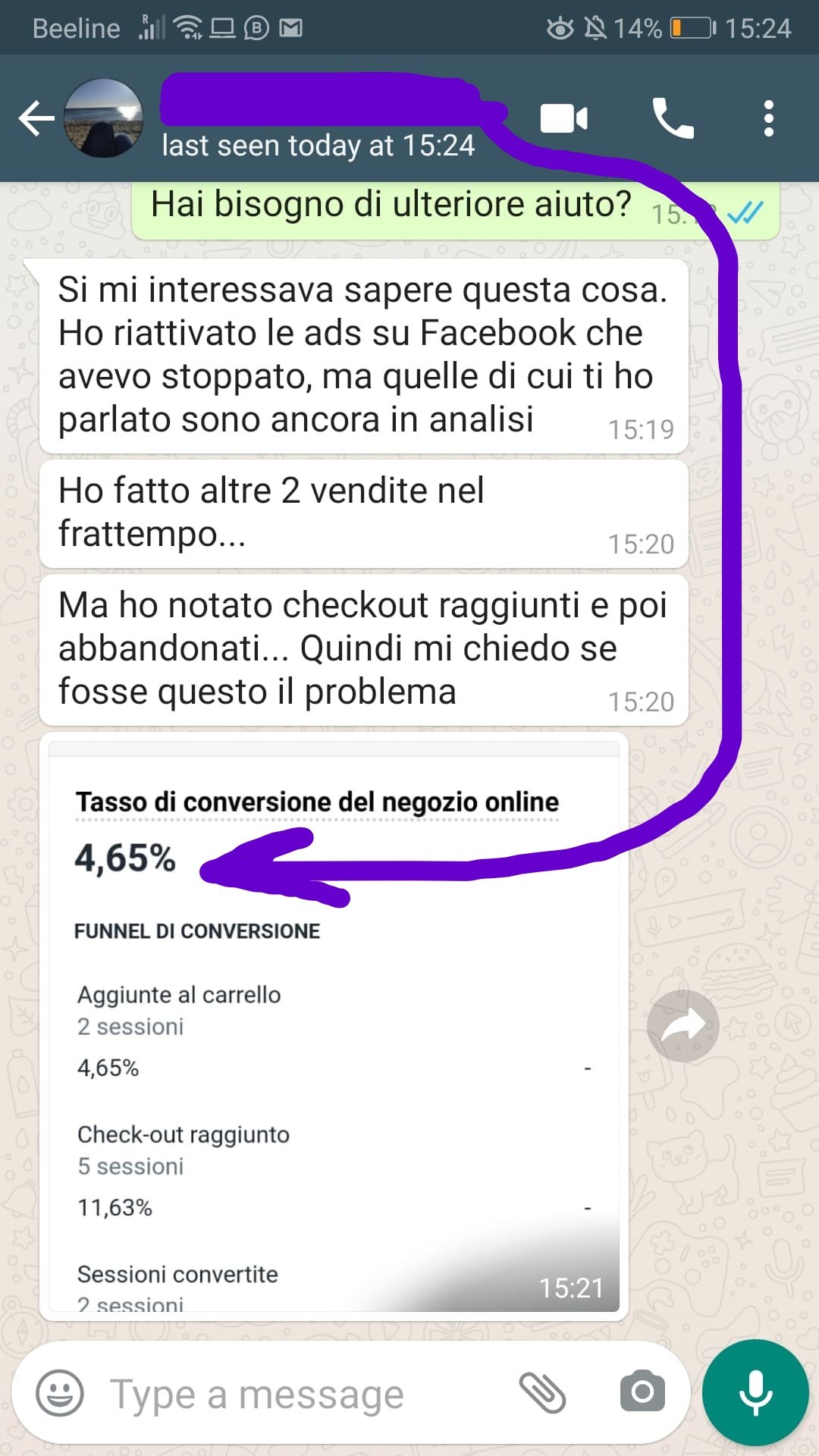Open the conversion rate screenshot image
The height and width of the screenshot is (1456, 819).
coord(334,1024)
